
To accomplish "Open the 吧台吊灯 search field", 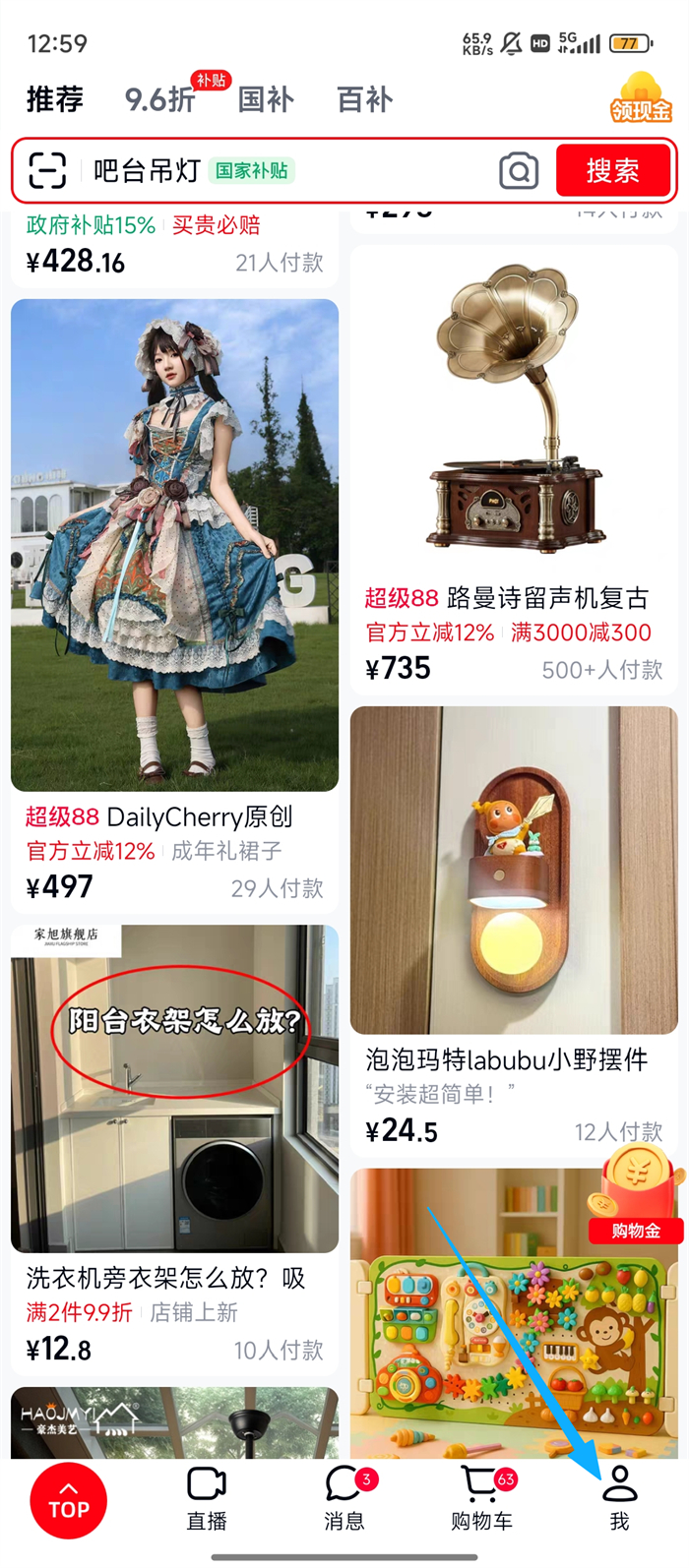I will click(x=295, y=171).
